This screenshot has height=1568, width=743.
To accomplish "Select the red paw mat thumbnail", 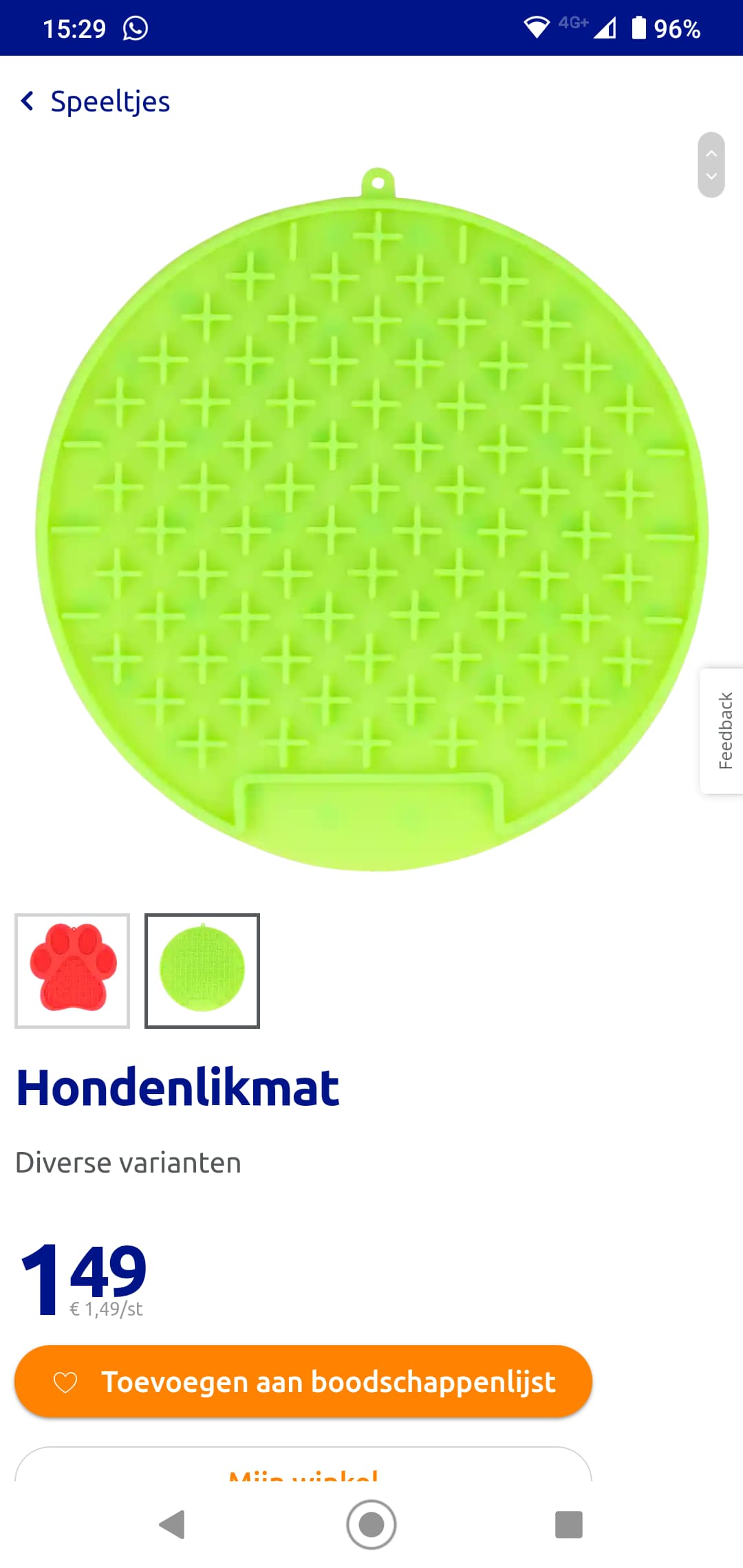I will (x=72, y=971).
